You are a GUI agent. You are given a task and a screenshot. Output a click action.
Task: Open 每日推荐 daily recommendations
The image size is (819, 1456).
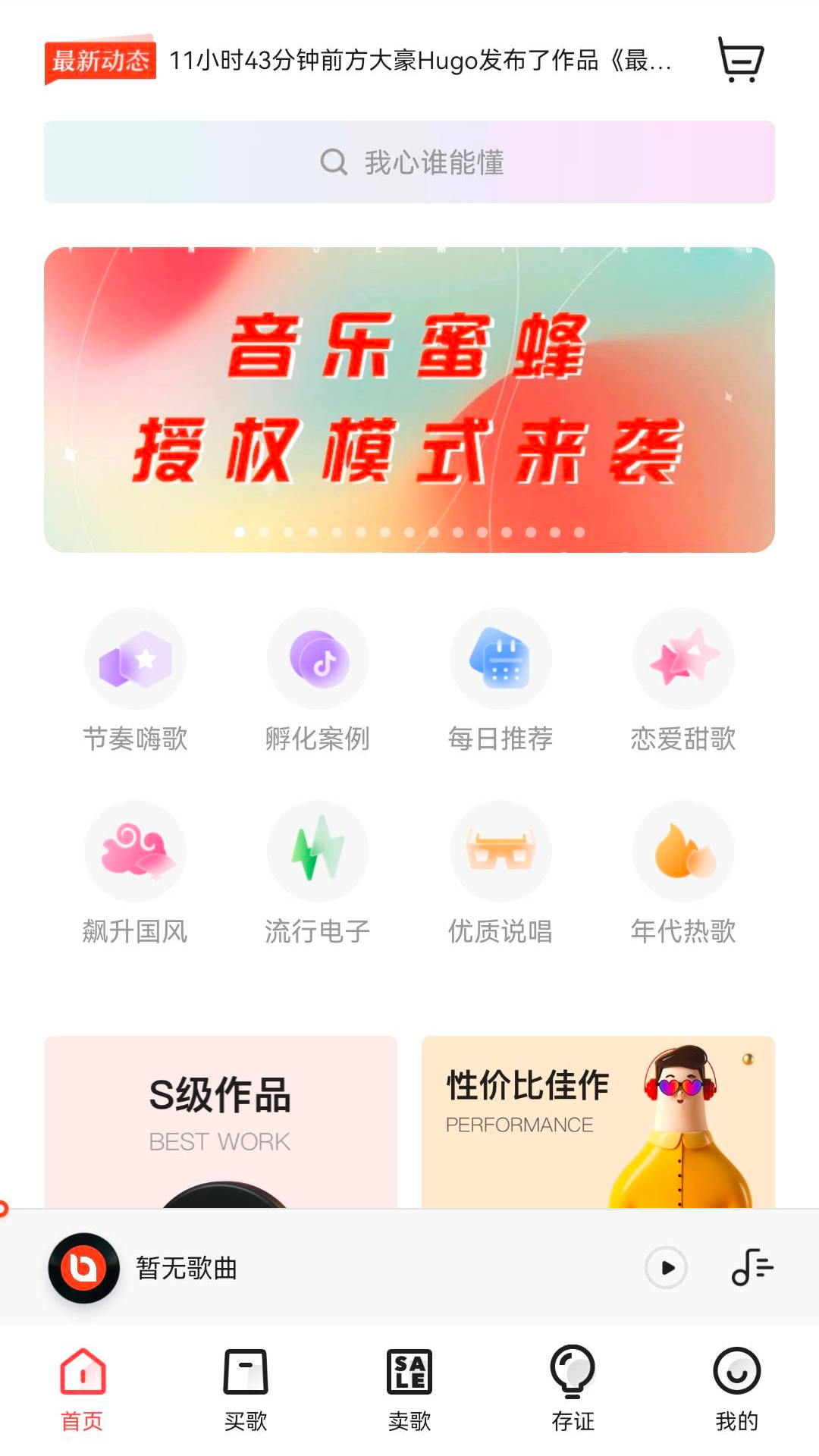pyautogui.click(x=500, y=680)
